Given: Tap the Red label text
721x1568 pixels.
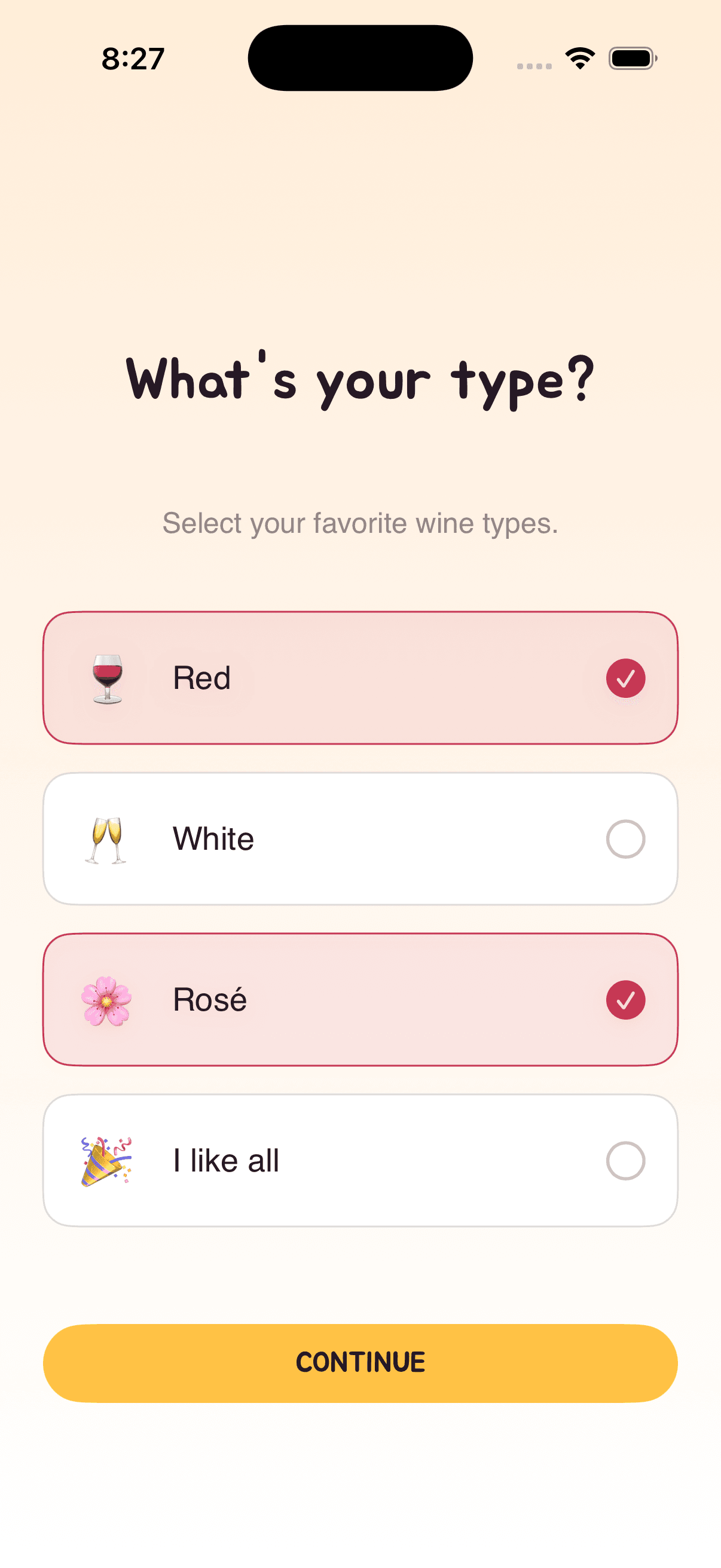Looking at the screenshot, I should 201,678.
